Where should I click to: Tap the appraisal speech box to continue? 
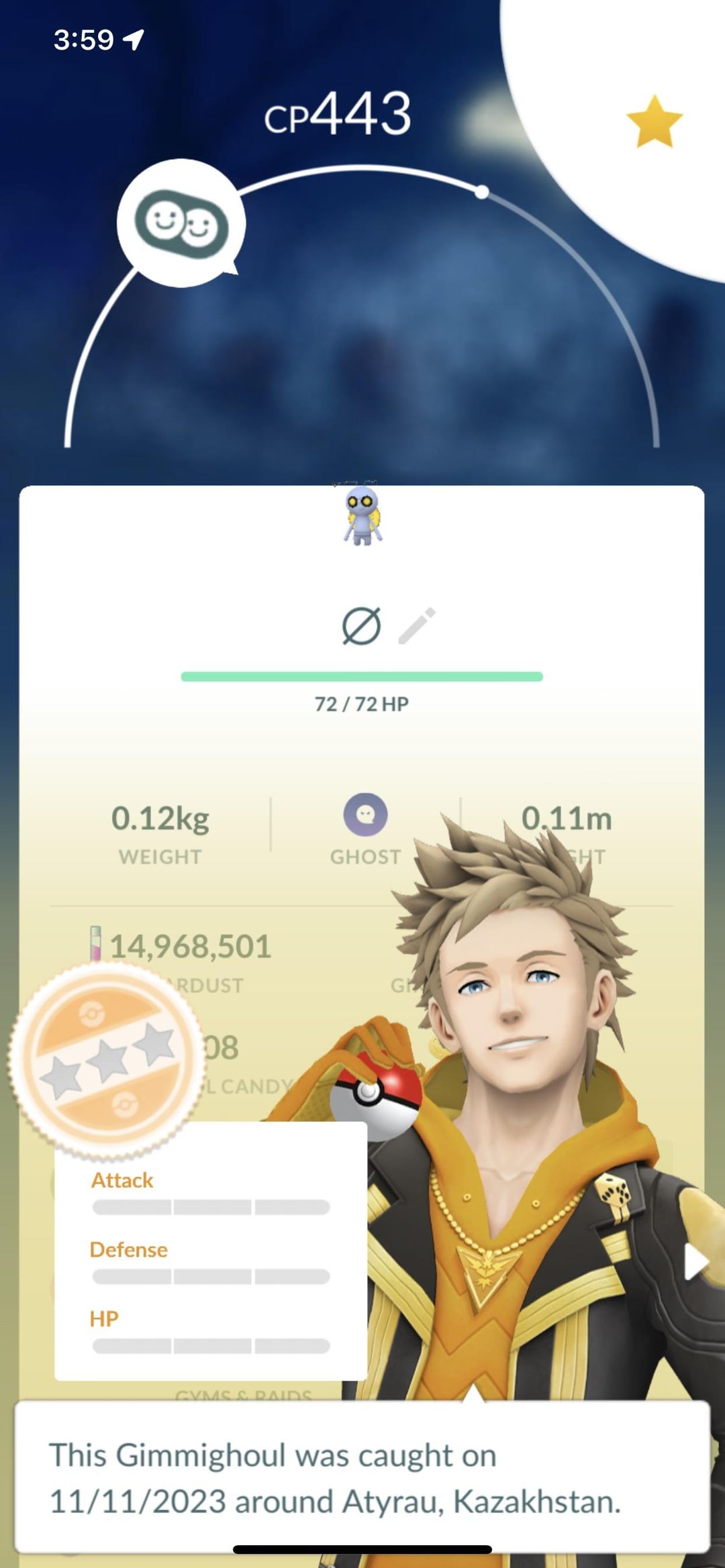[x=362, y=1477]
